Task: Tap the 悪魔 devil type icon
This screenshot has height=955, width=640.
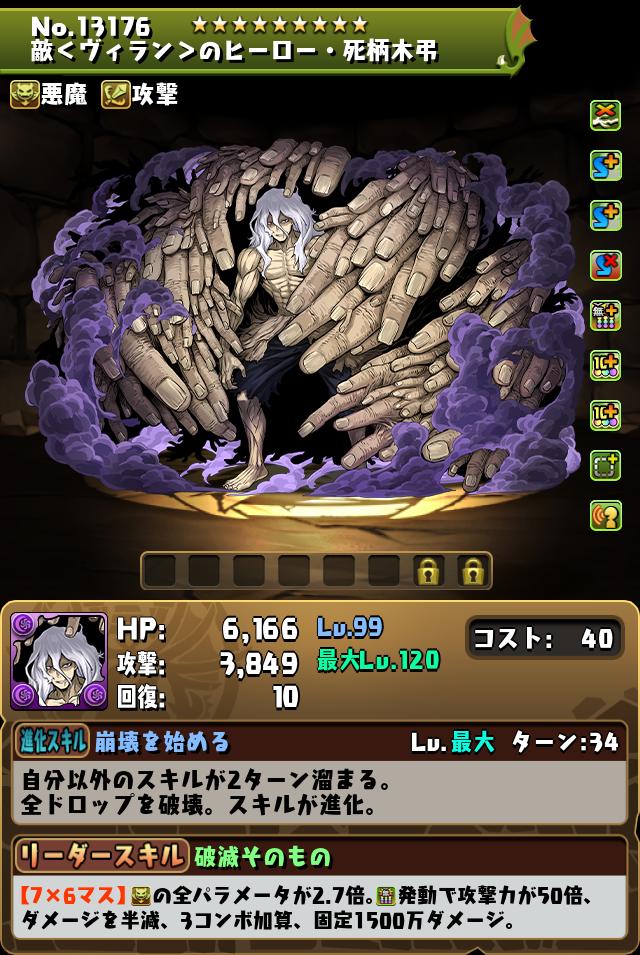Action: (x=25, y=94)
